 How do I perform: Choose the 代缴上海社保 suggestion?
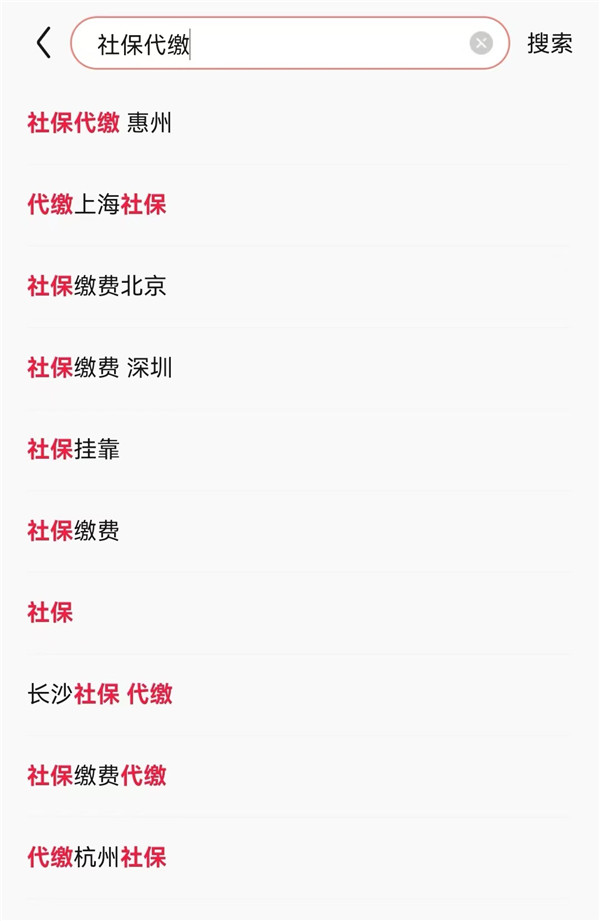(x=97, y=205)
